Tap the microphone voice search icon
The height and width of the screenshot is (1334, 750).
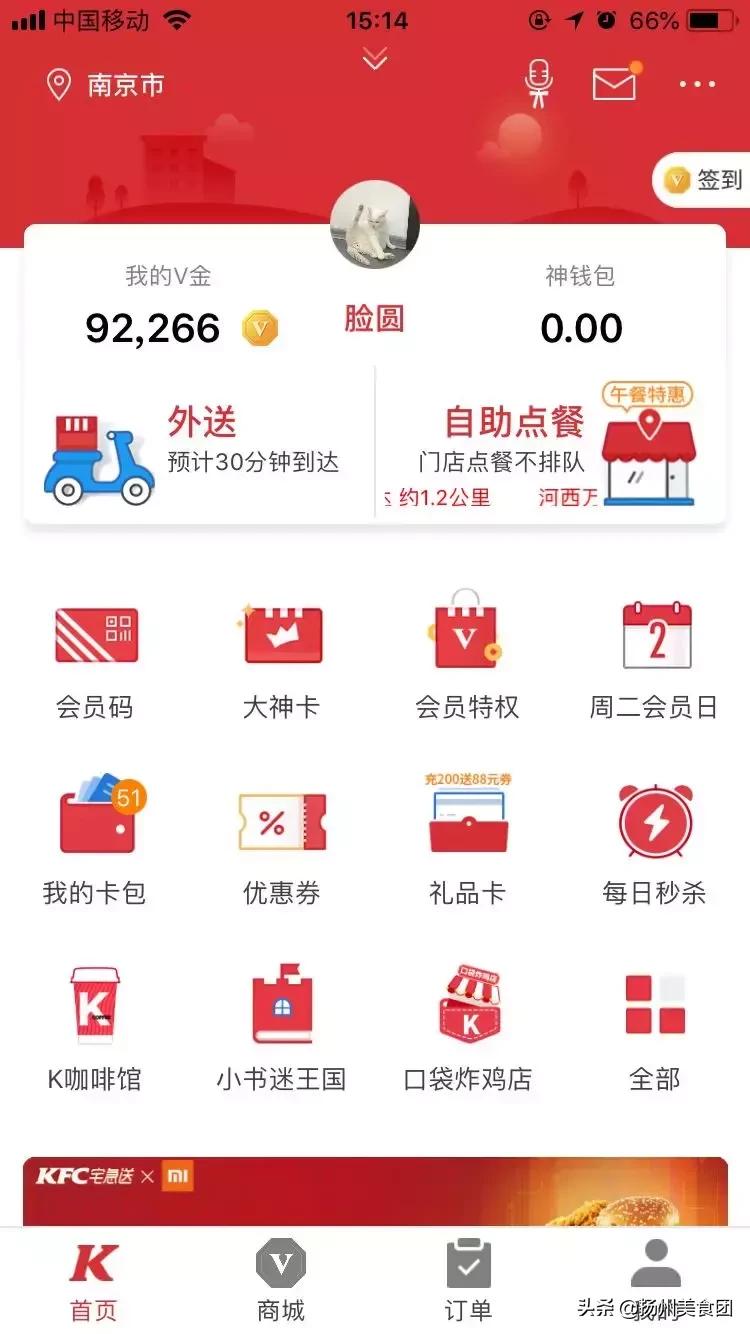point(540,83)
